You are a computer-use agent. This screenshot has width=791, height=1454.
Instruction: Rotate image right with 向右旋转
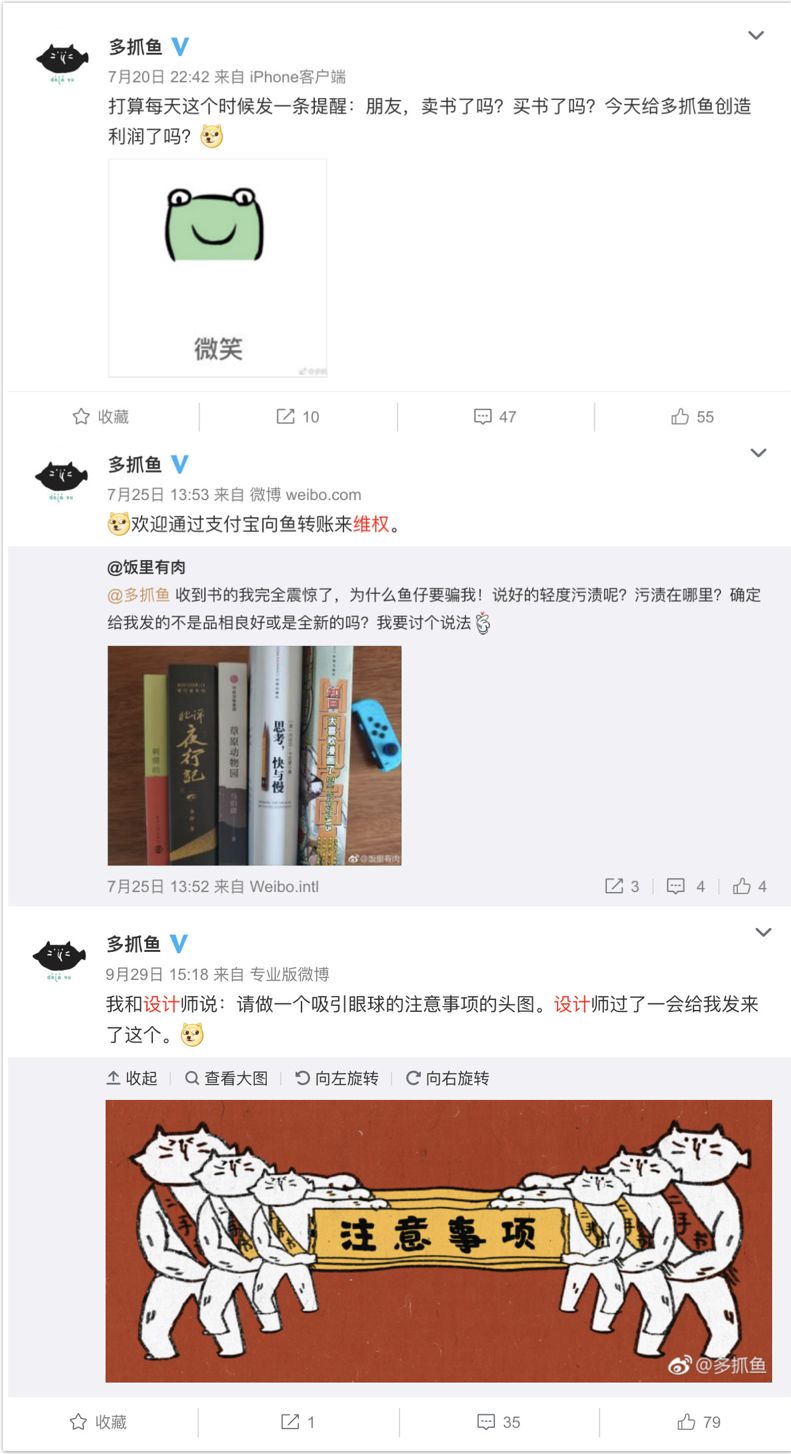coord(447,1078)
